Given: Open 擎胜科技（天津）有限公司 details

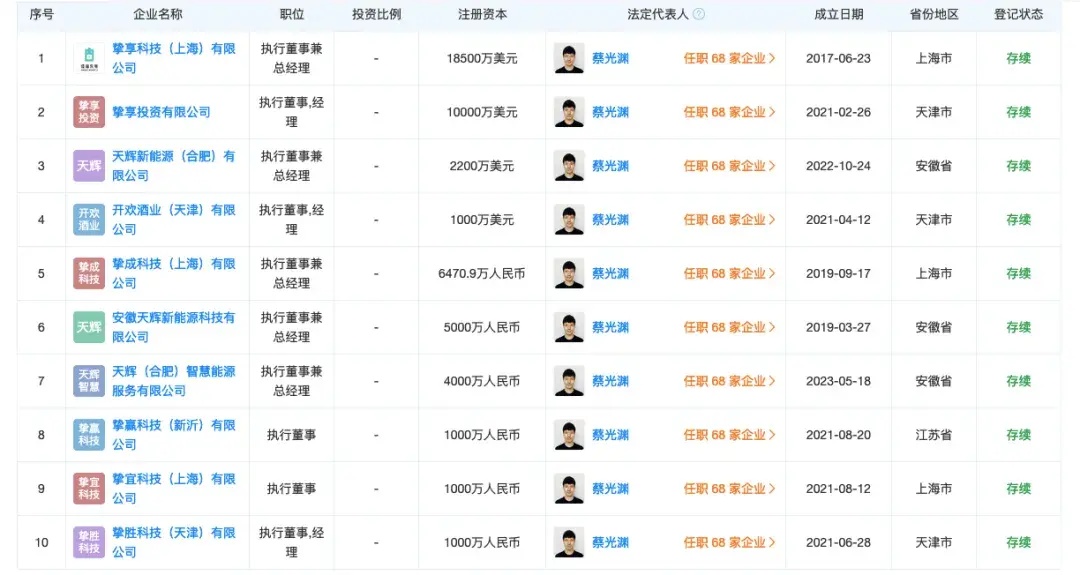Looking at the screenshot, I should point(173,534).
